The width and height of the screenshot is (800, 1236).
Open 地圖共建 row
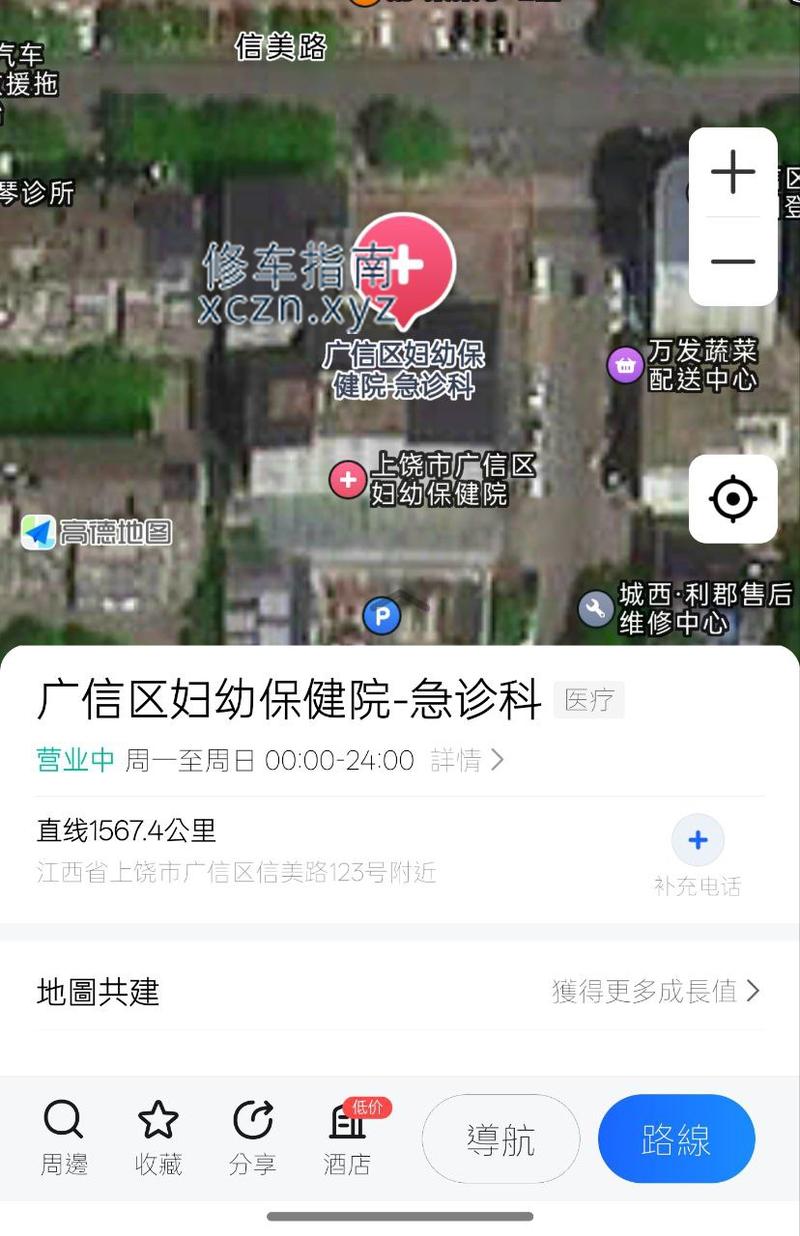pos(400,991)
